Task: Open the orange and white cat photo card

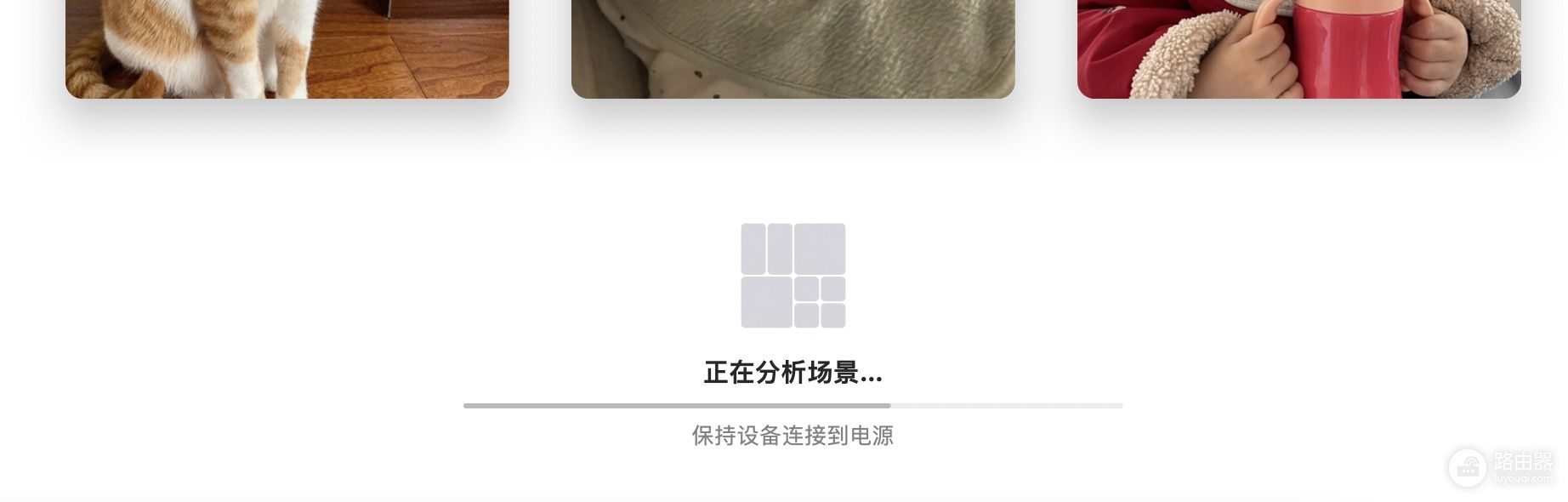Action: tap(287, 48)
